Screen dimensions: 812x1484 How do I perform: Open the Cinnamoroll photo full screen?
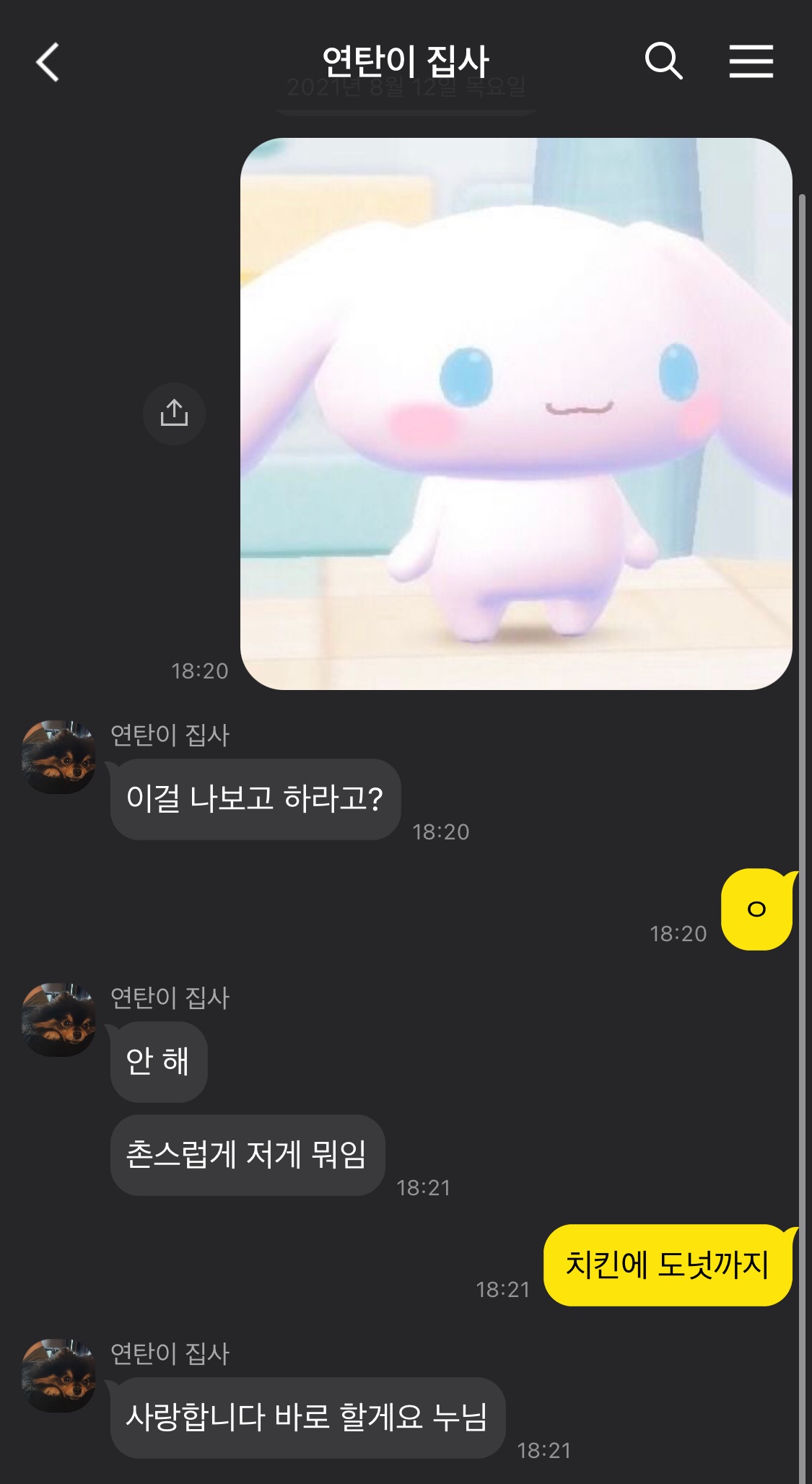pyautogui.click(x=516, y=414)
